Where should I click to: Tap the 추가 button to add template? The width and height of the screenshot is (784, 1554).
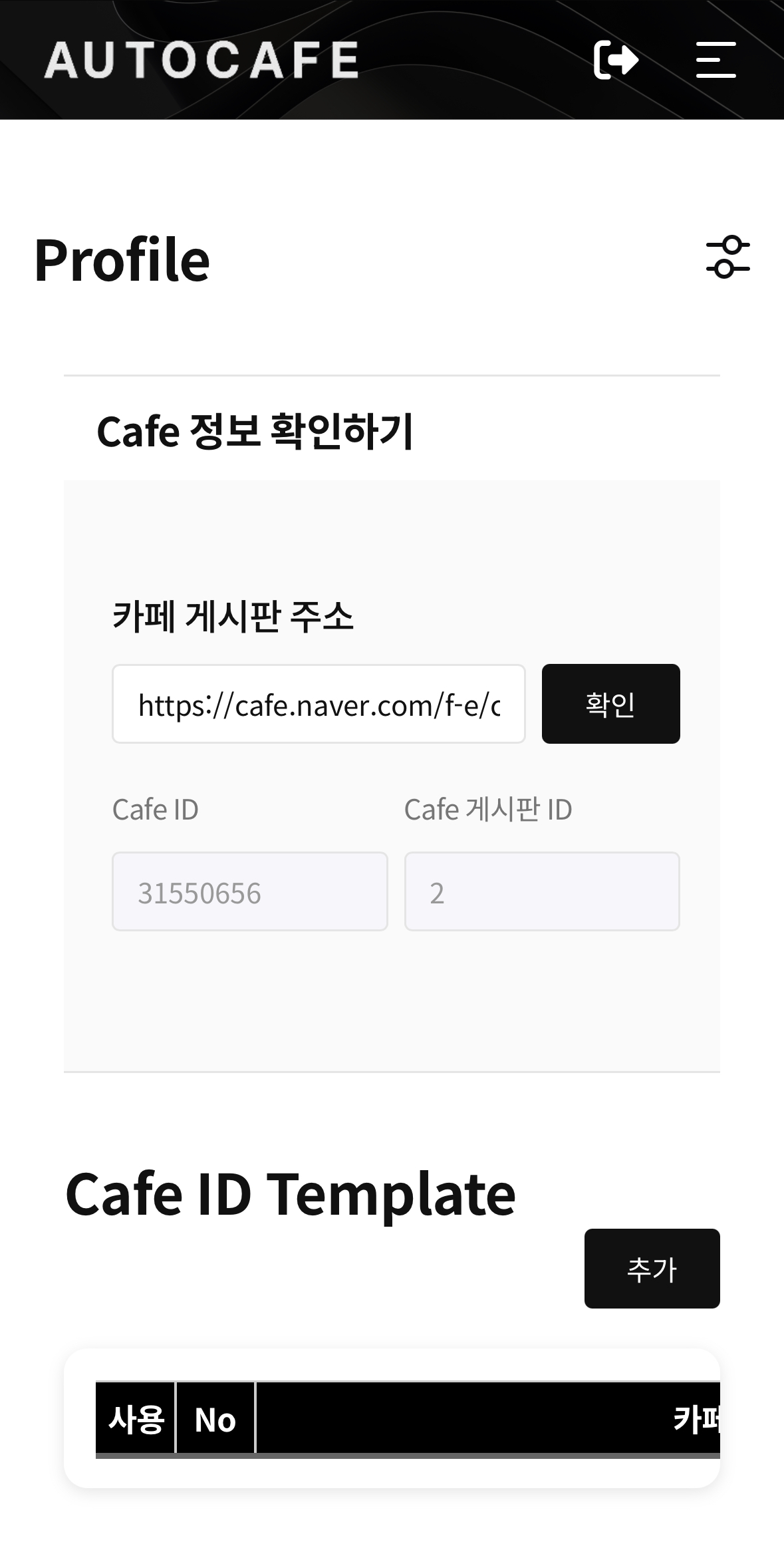tap(652, 1269)
